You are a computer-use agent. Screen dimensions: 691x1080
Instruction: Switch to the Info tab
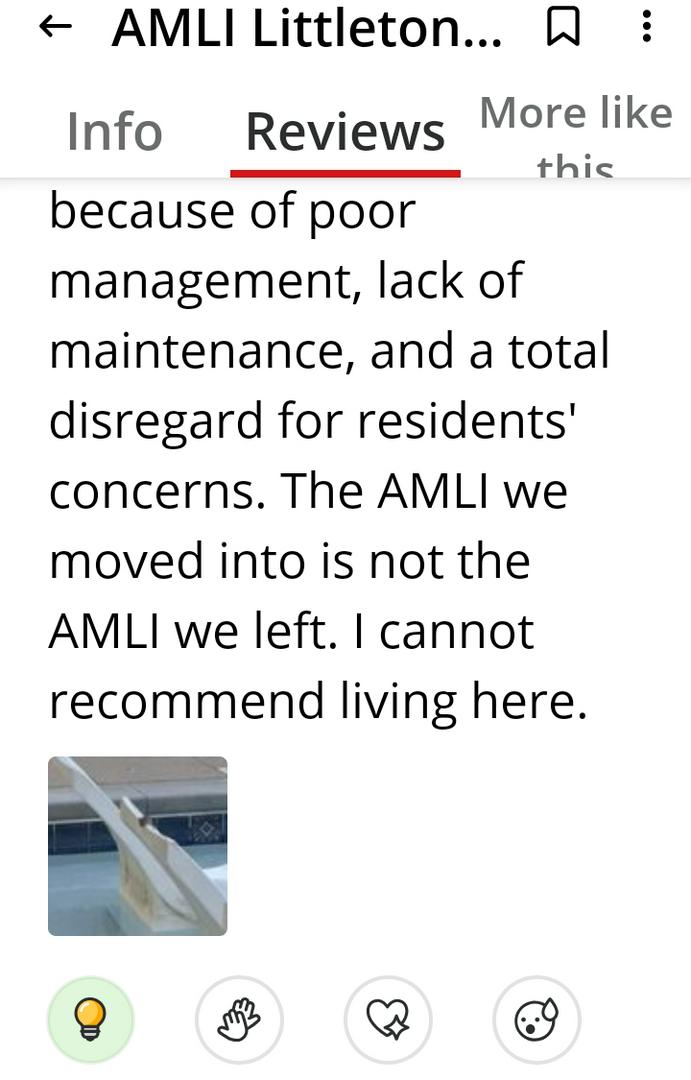(x=114, y=132)
